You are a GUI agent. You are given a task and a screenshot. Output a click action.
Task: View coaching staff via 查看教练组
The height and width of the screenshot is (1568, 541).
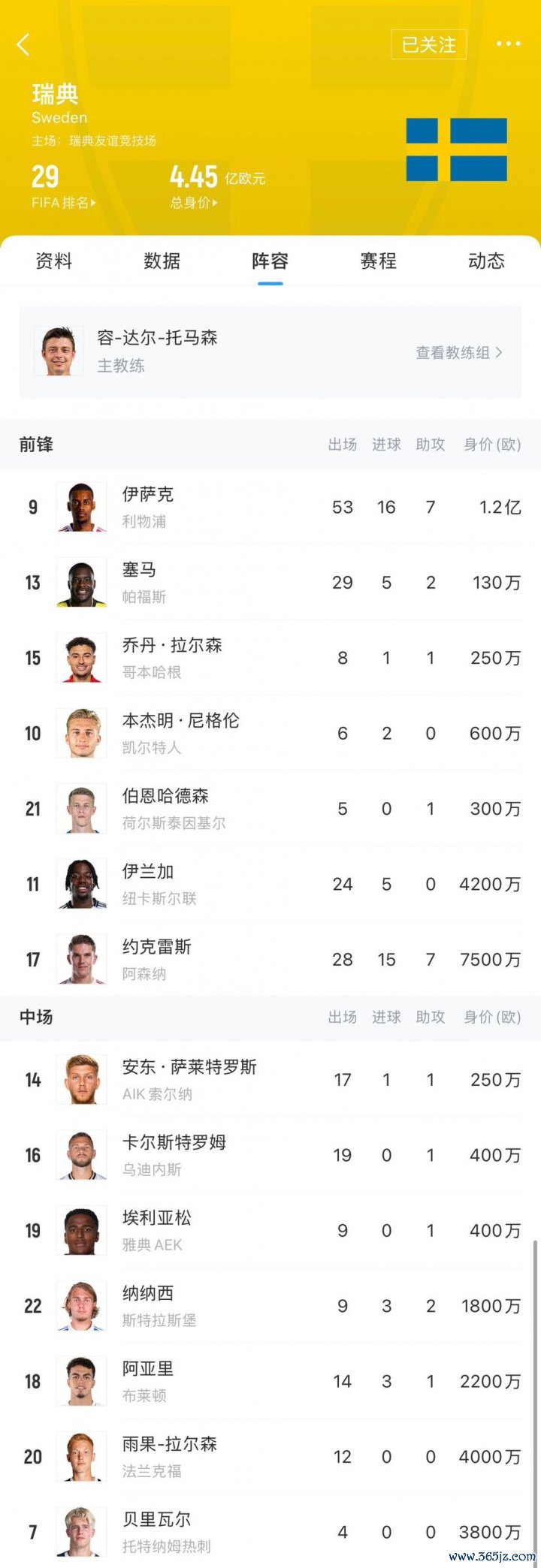[x=458, y=352]
